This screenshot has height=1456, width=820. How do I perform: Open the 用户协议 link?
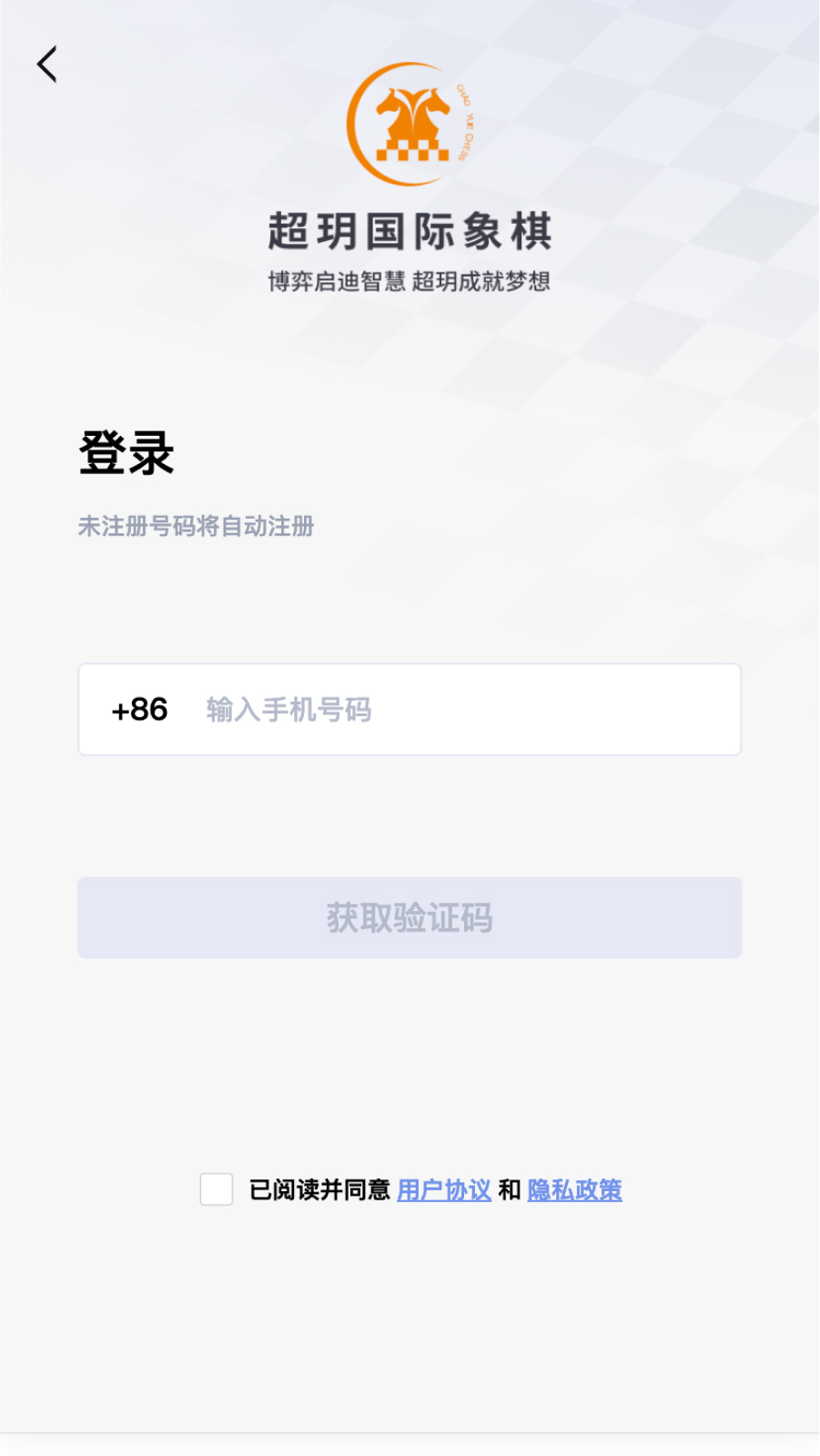(444, 1190)
